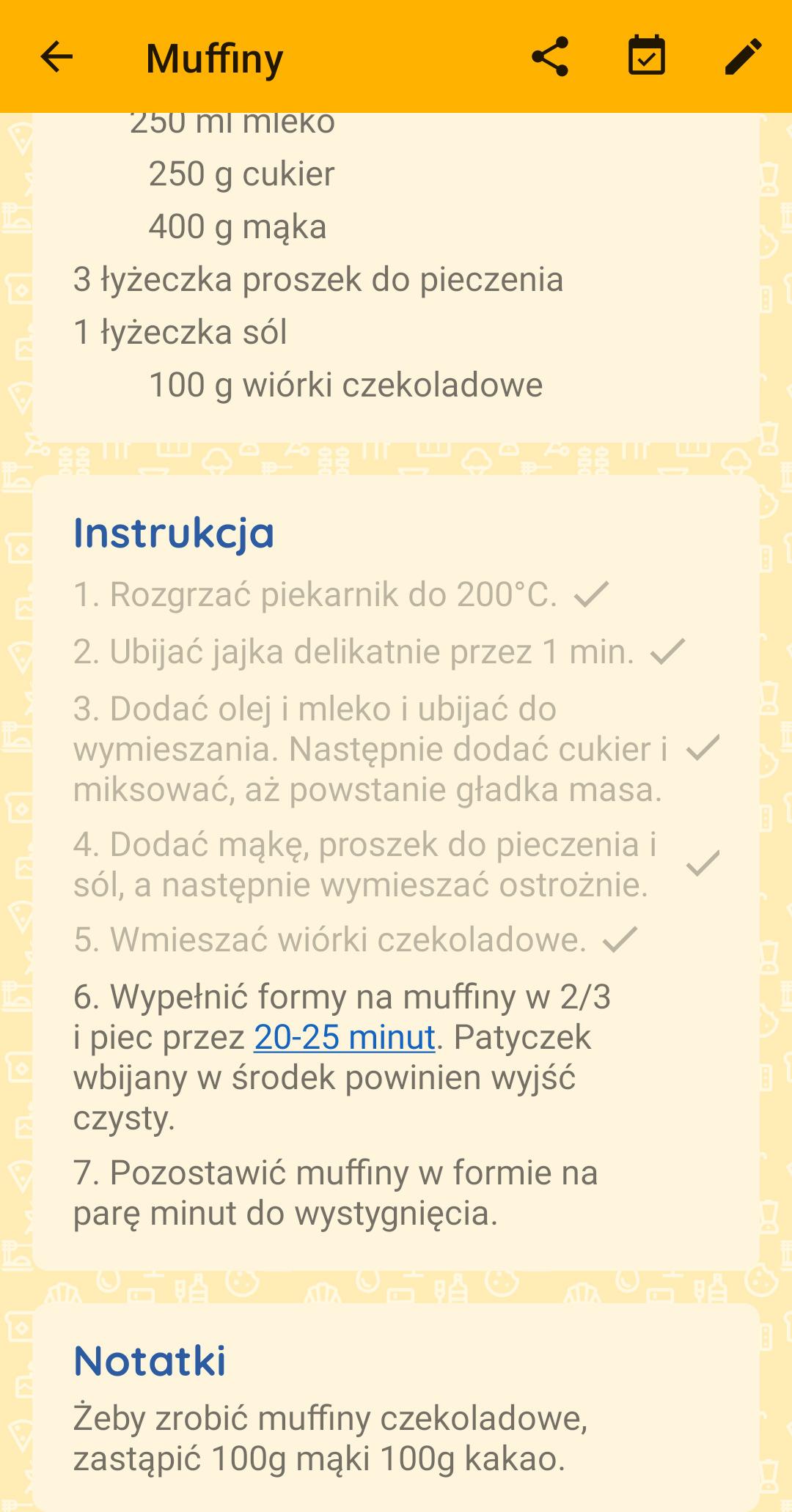Image resolution: width=792 pixels, height=1512 pixels.
Task: Edit the recipe with the pencil icon
Action: click(743, 57)
